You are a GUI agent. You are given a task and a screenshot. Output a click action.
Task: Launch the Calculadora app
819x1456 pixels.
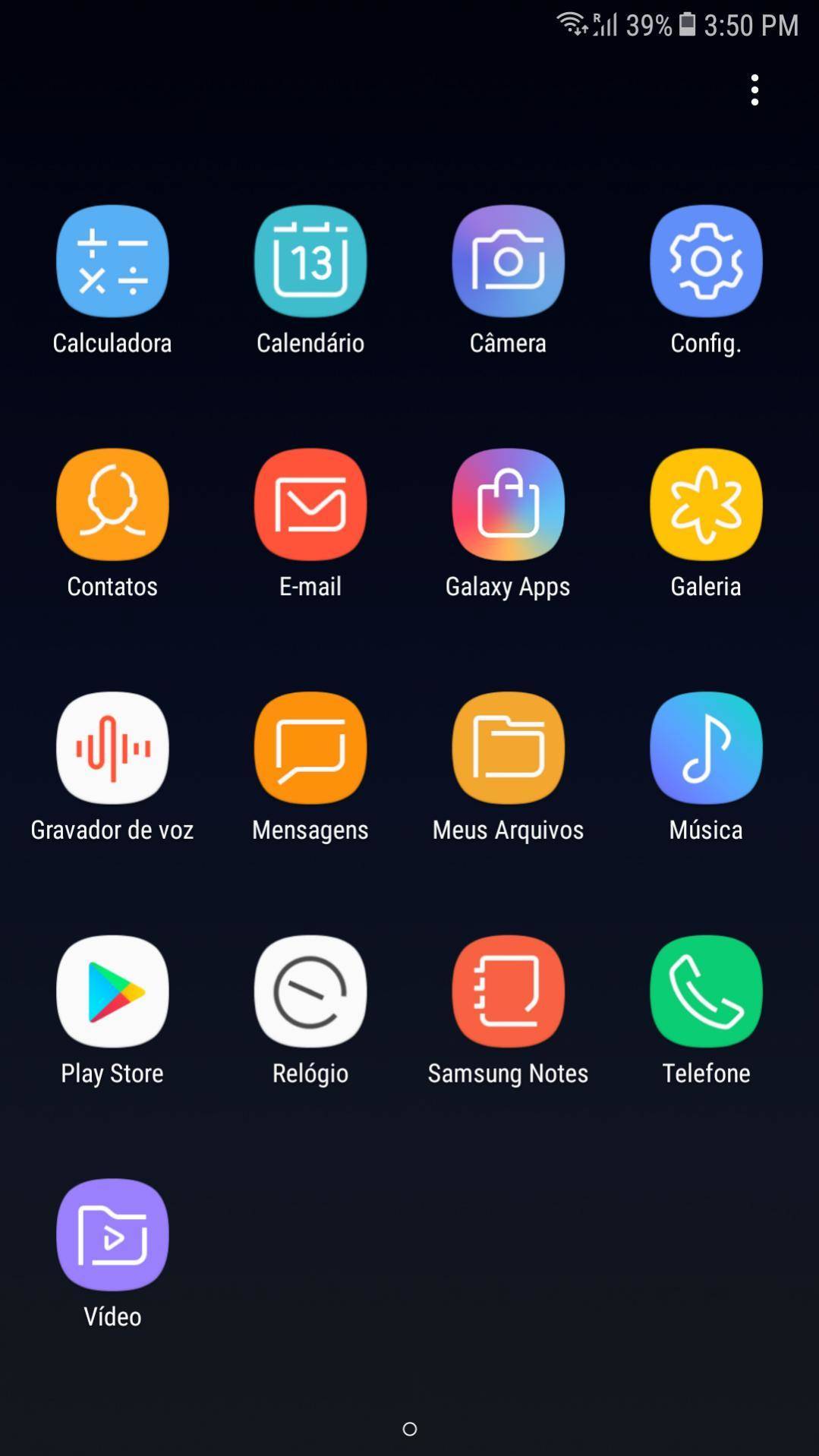click(x=112, y=262)
